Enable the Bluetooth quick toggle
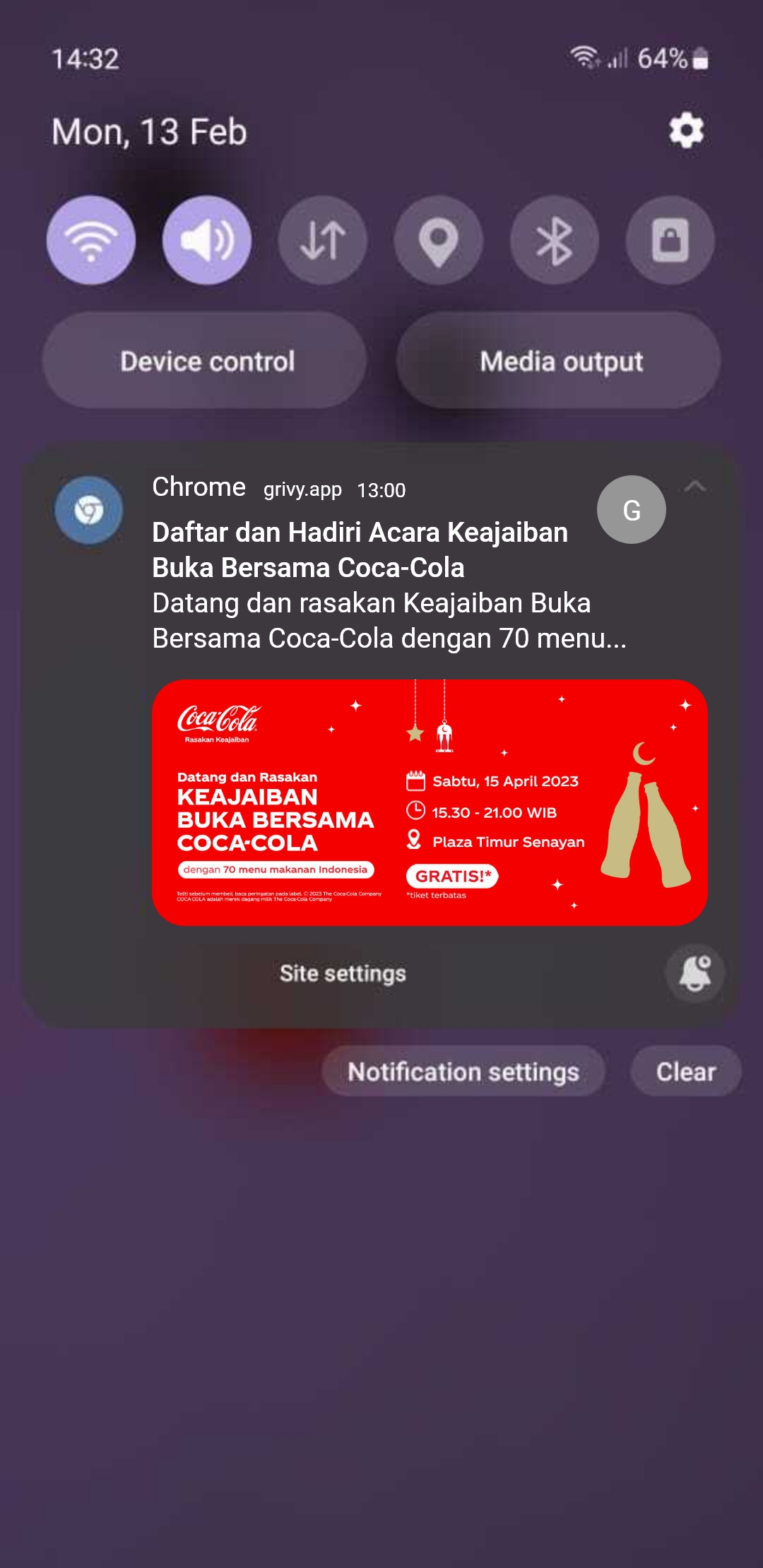 pos(555,240)
